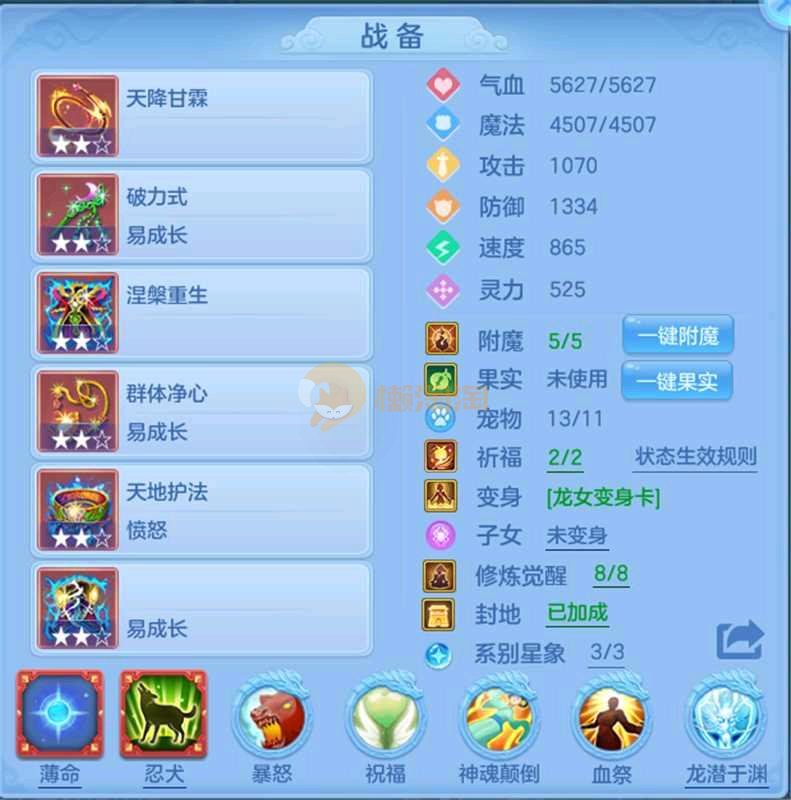View the 龙女变身卡 transformation link
The width and height of the screenshot is (791, 800).
point(603,497)
